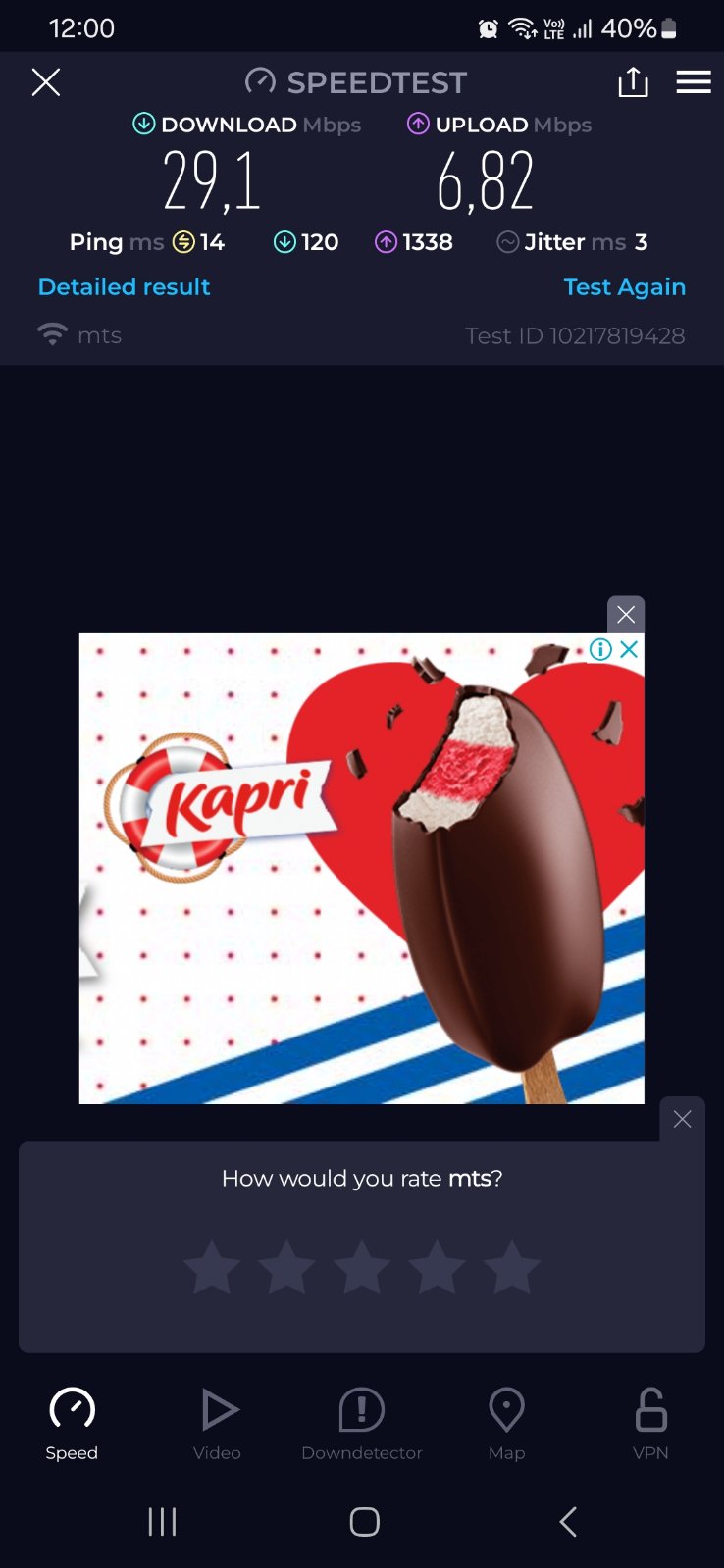
Task: Switch to the Downdetector tab
Action: coord(361,1423)
